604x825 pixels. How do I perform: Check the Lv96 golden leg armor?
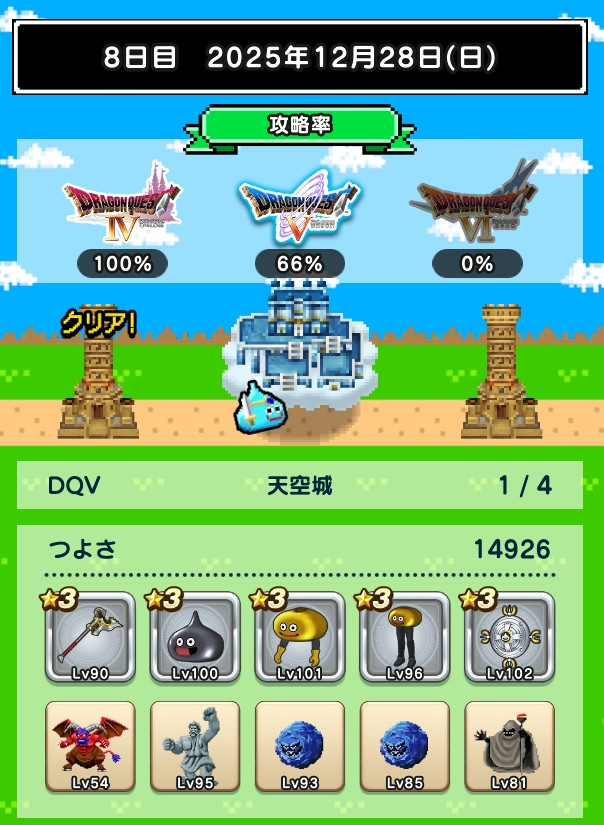[x=405, y=637]
